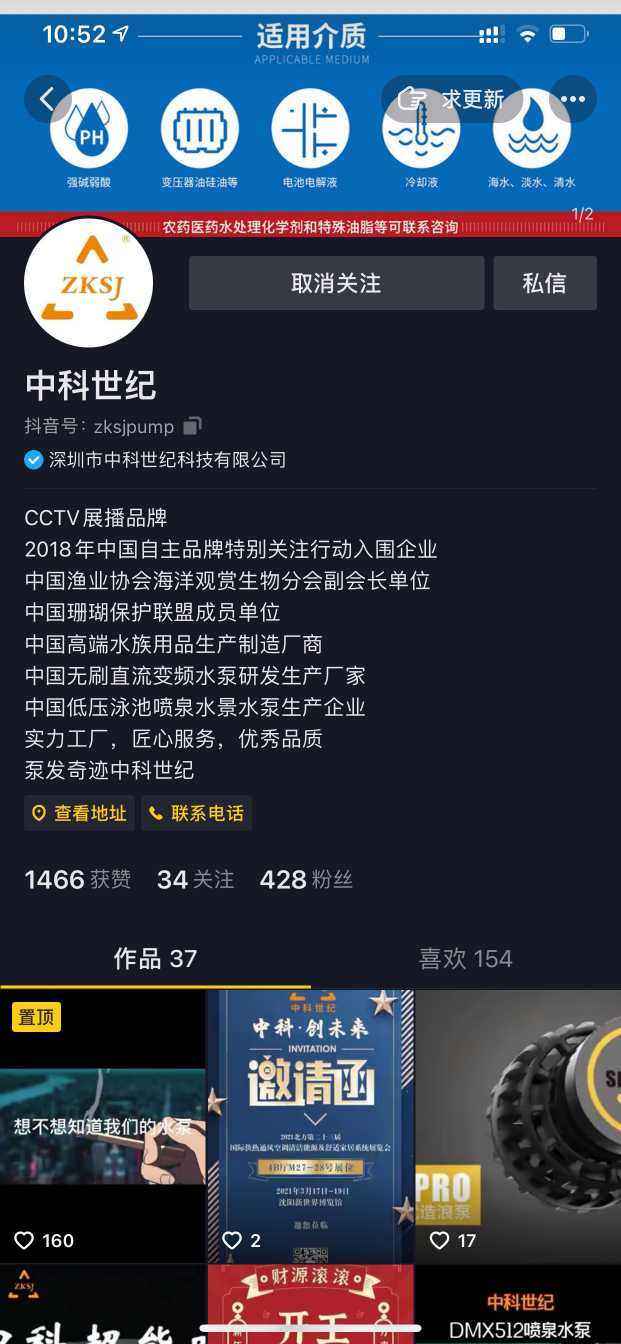621x1344 pixels.
Task: View the ZKSJ profile avatar
Action: point(88,283)
